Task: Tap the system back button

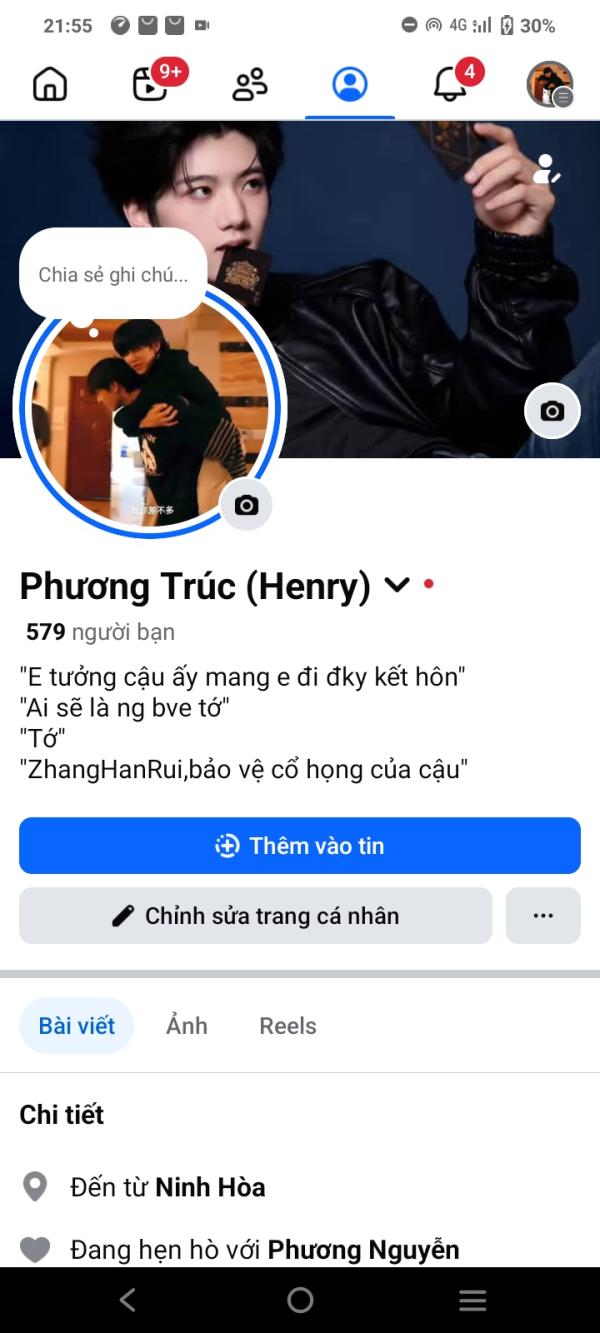Action: (x=127, y=1300)
